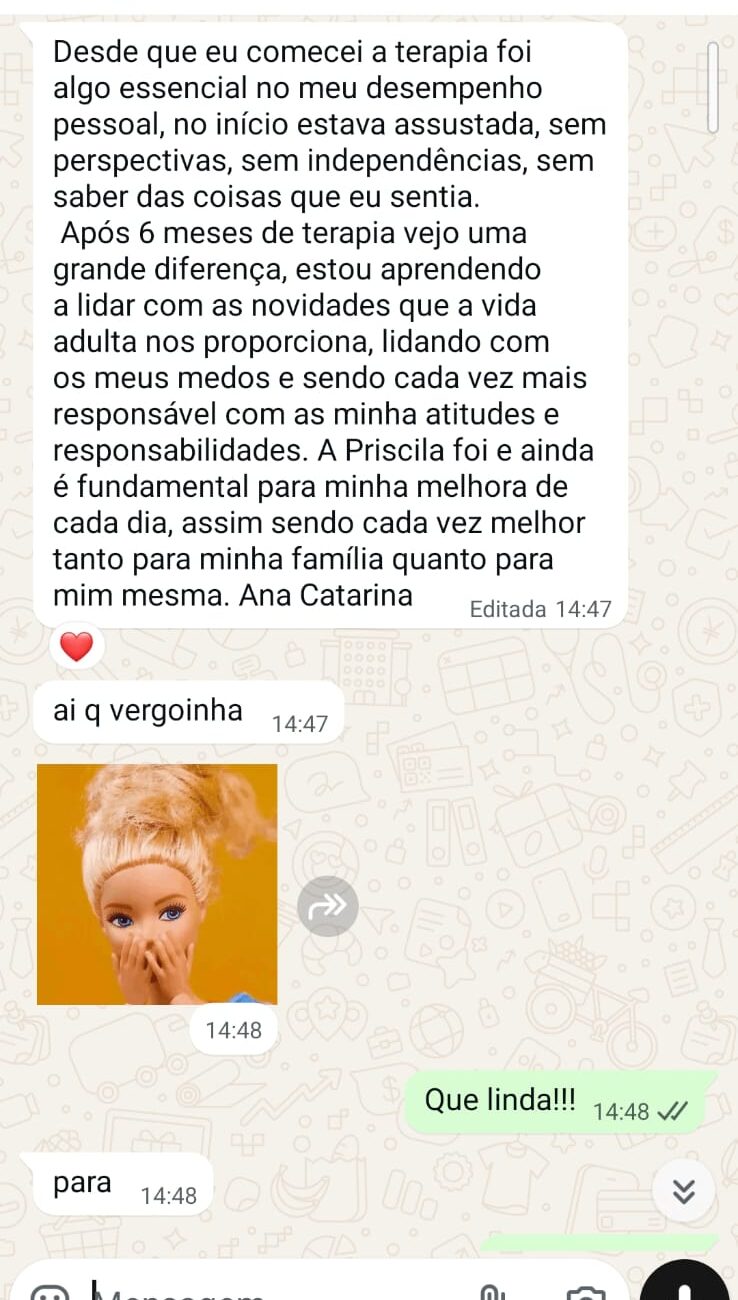Tap the attachment paperclip icon
Screen dimensions: 738x1300
tap(490, 1292)
